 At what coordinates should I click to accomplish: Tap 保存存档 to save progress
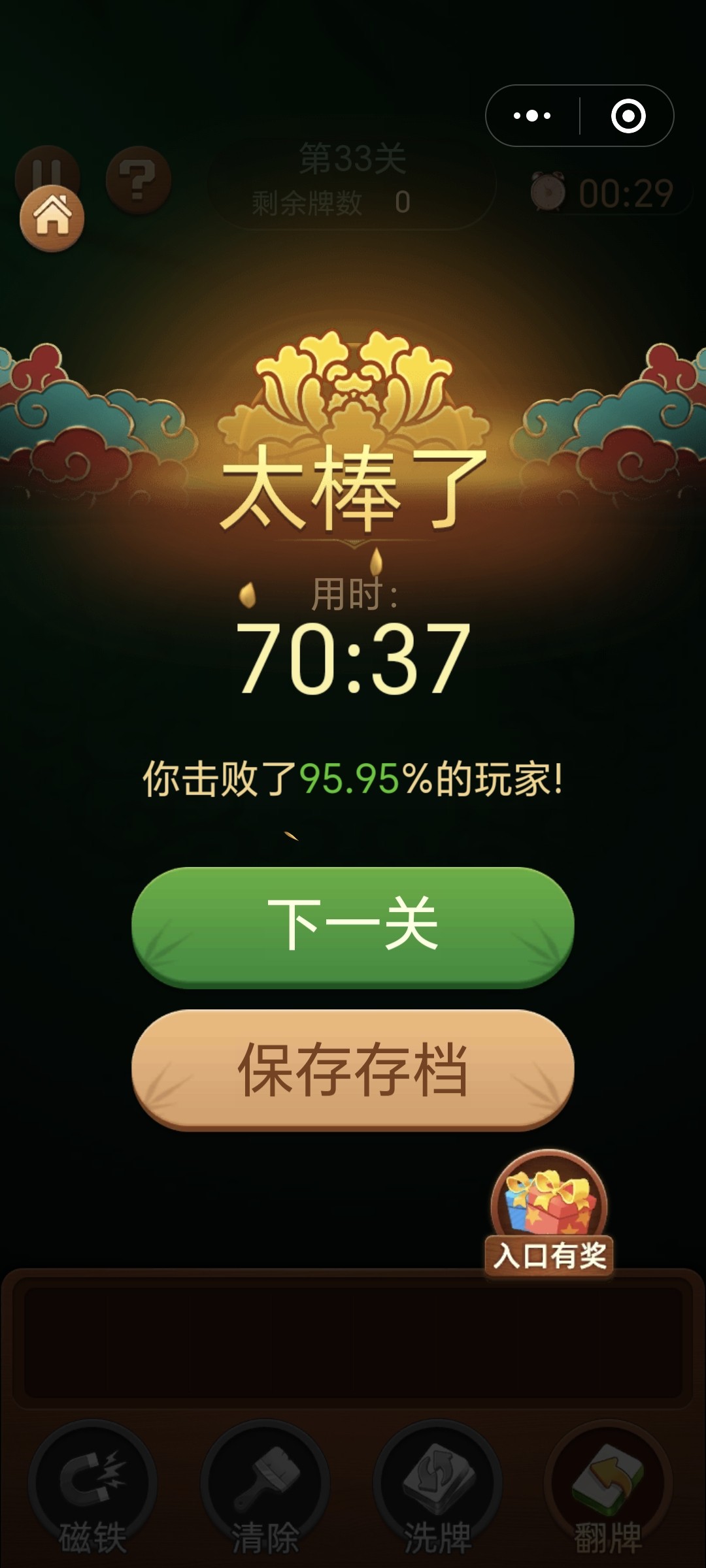pos(353,1070)
